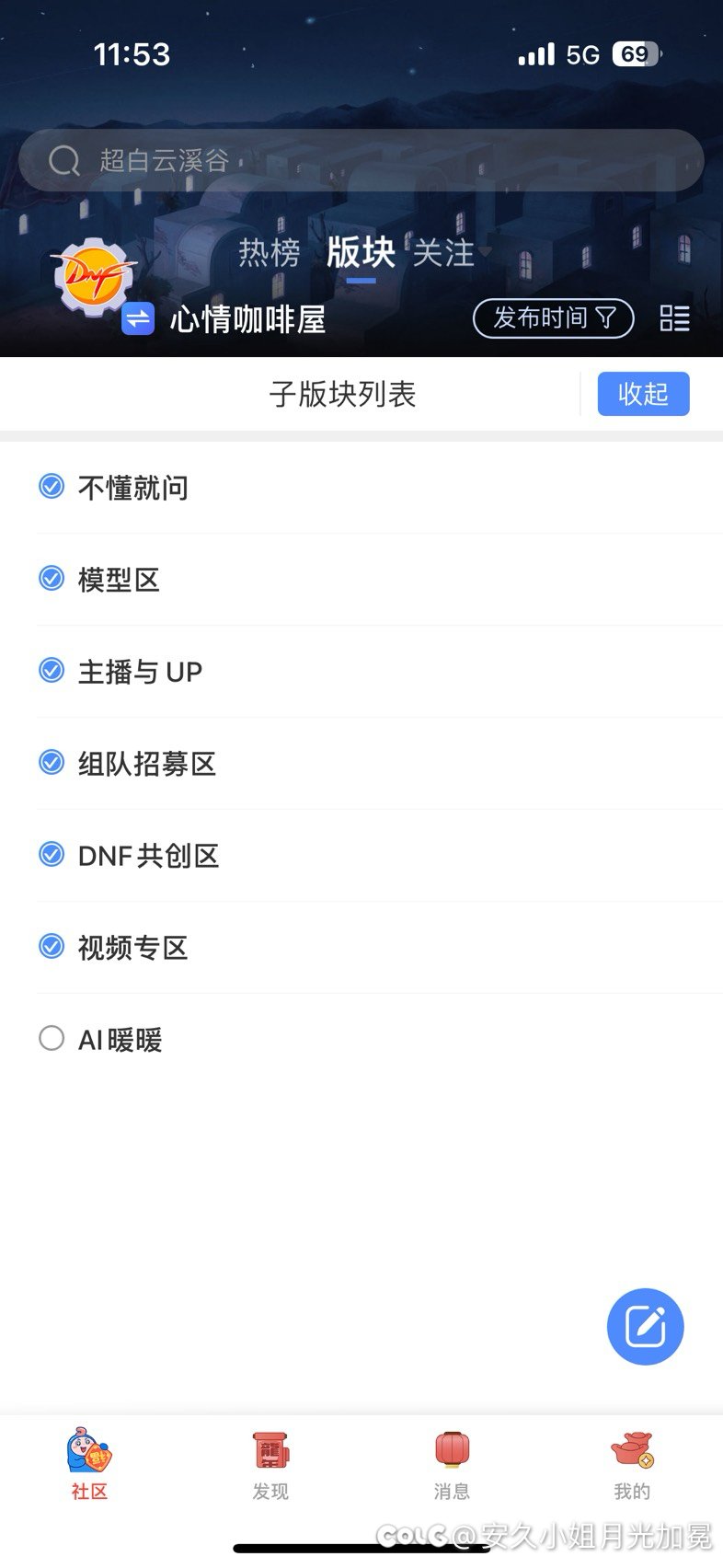Compose a new post with the edit button

(645, 1326)
